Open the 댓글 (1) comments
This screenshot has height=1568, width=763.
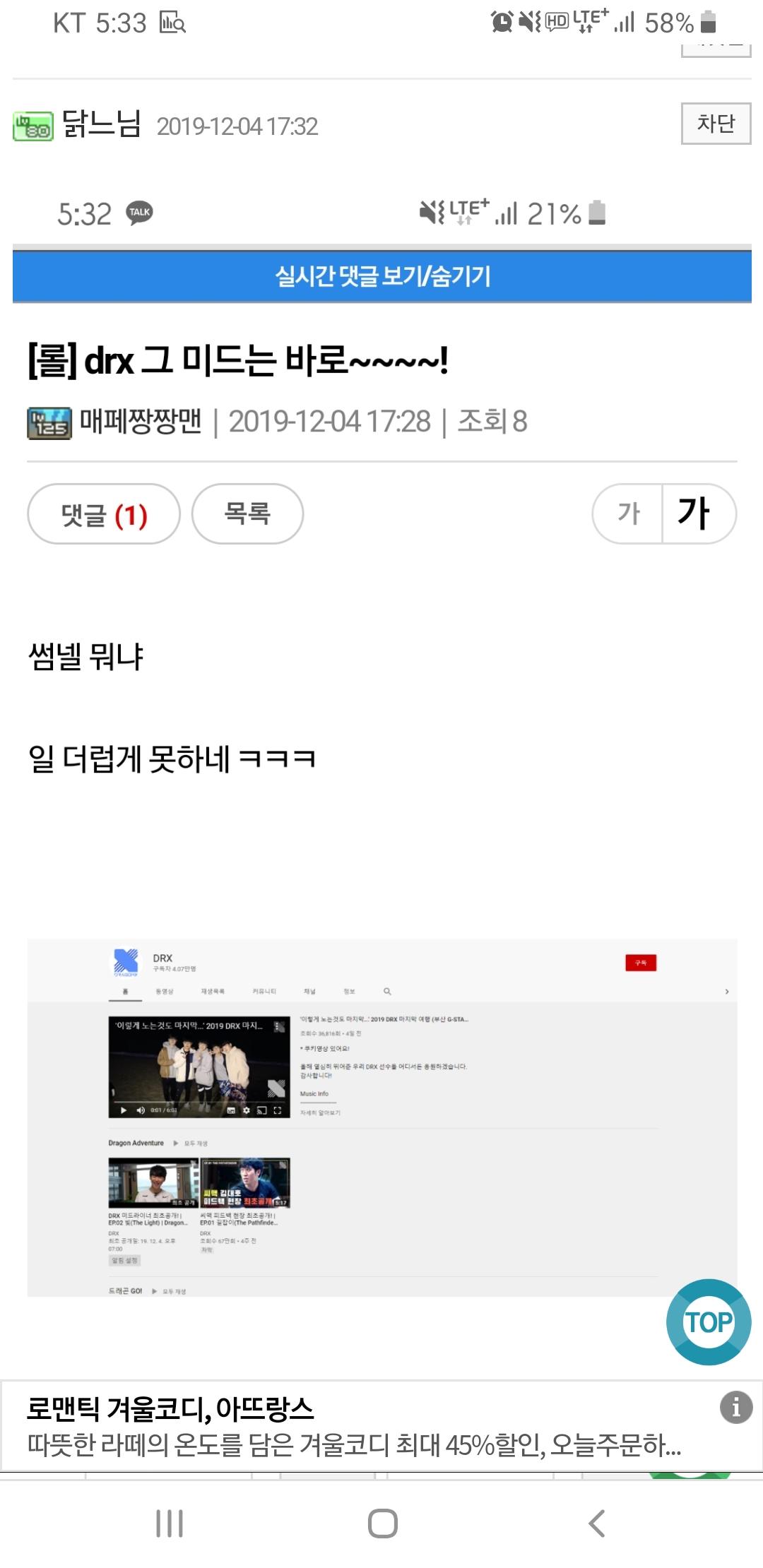[x=104, y=514]
